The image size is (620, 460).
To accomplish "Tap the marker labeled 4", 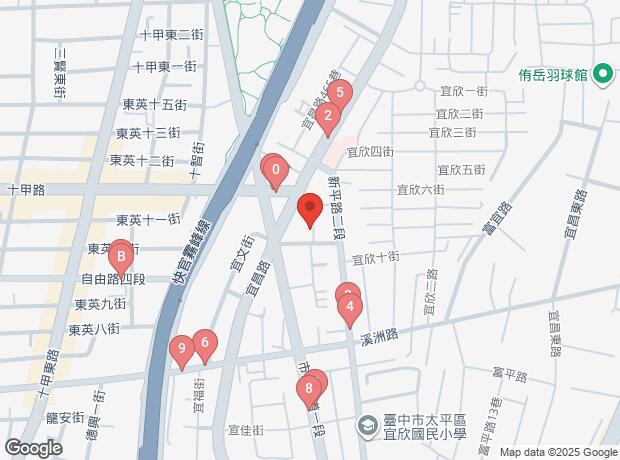I will coord(349,309).
